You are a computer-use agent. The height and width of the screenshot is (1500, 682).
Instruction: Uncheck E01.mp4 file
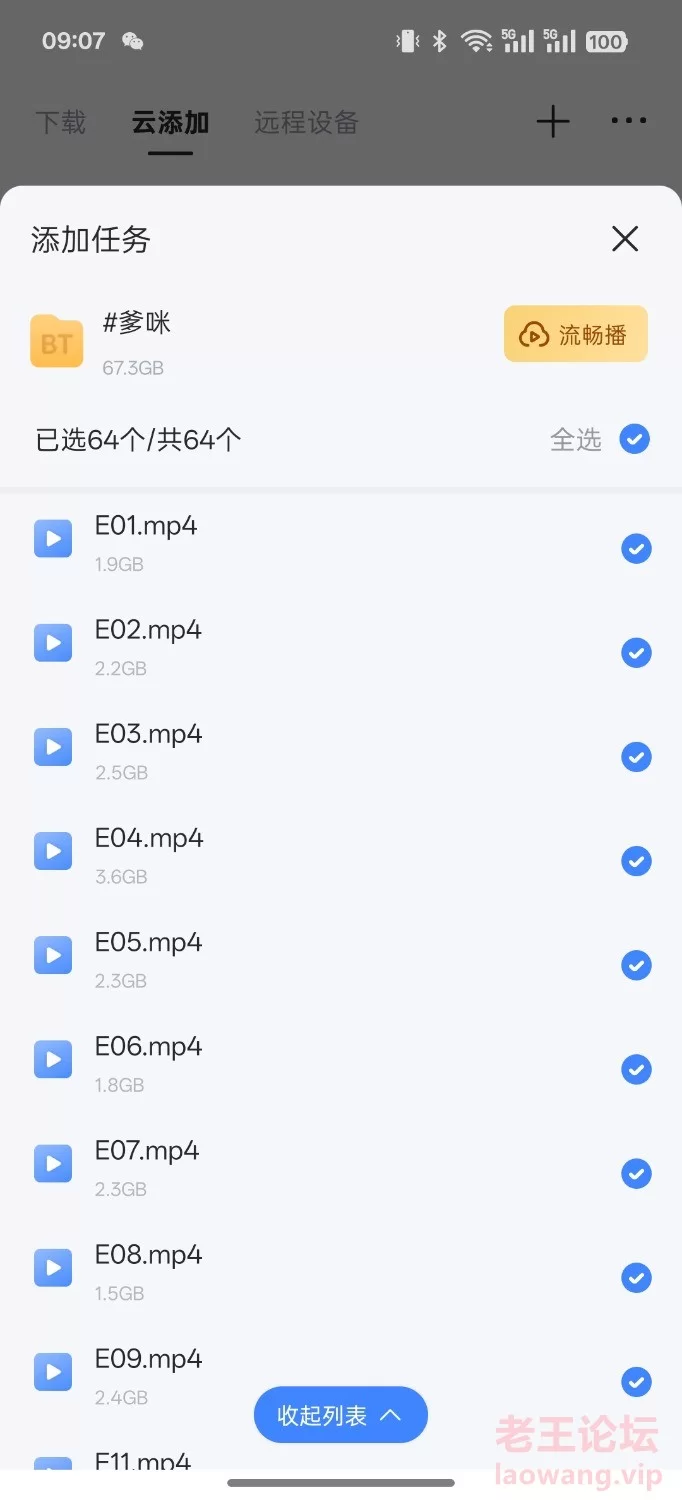pyautogui.click(x=636, y=549)
